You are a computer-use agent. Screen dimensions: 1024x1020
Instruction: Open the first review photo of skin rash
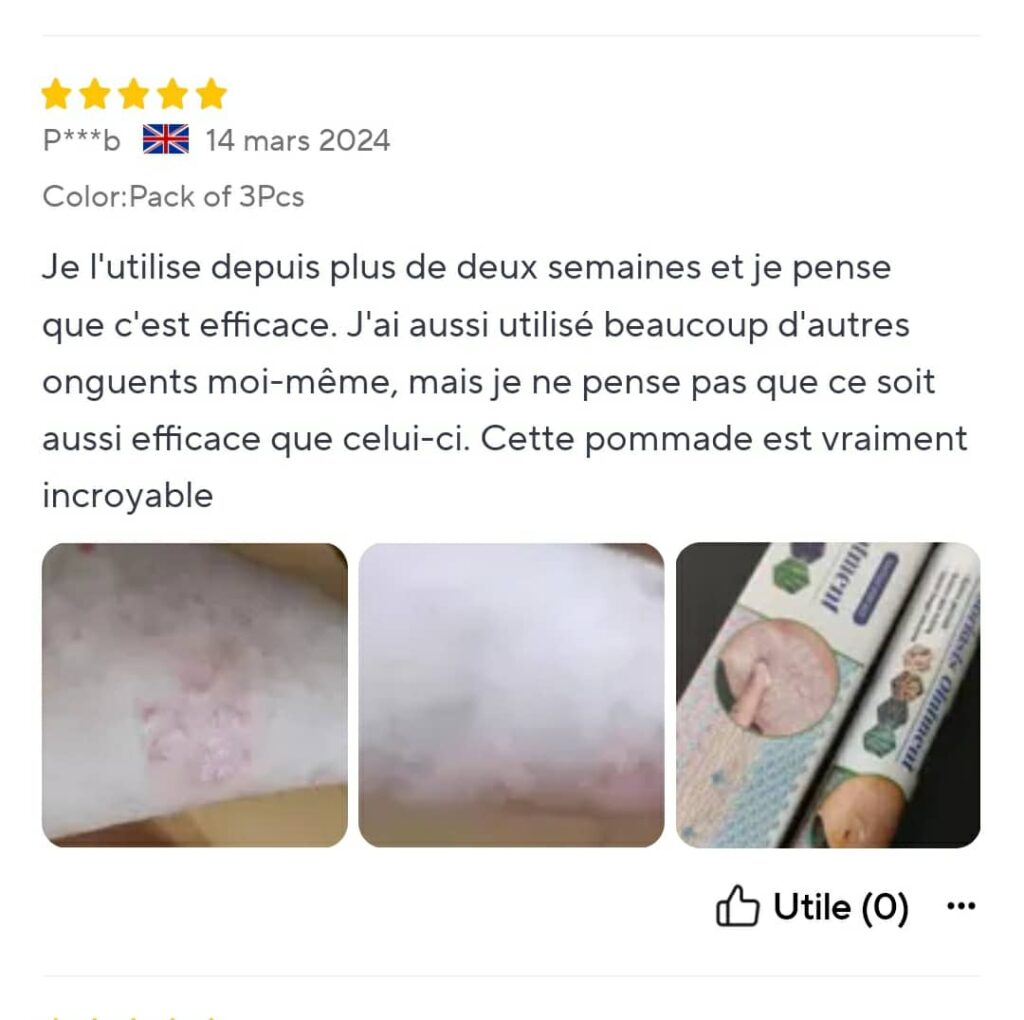[194, 695]
